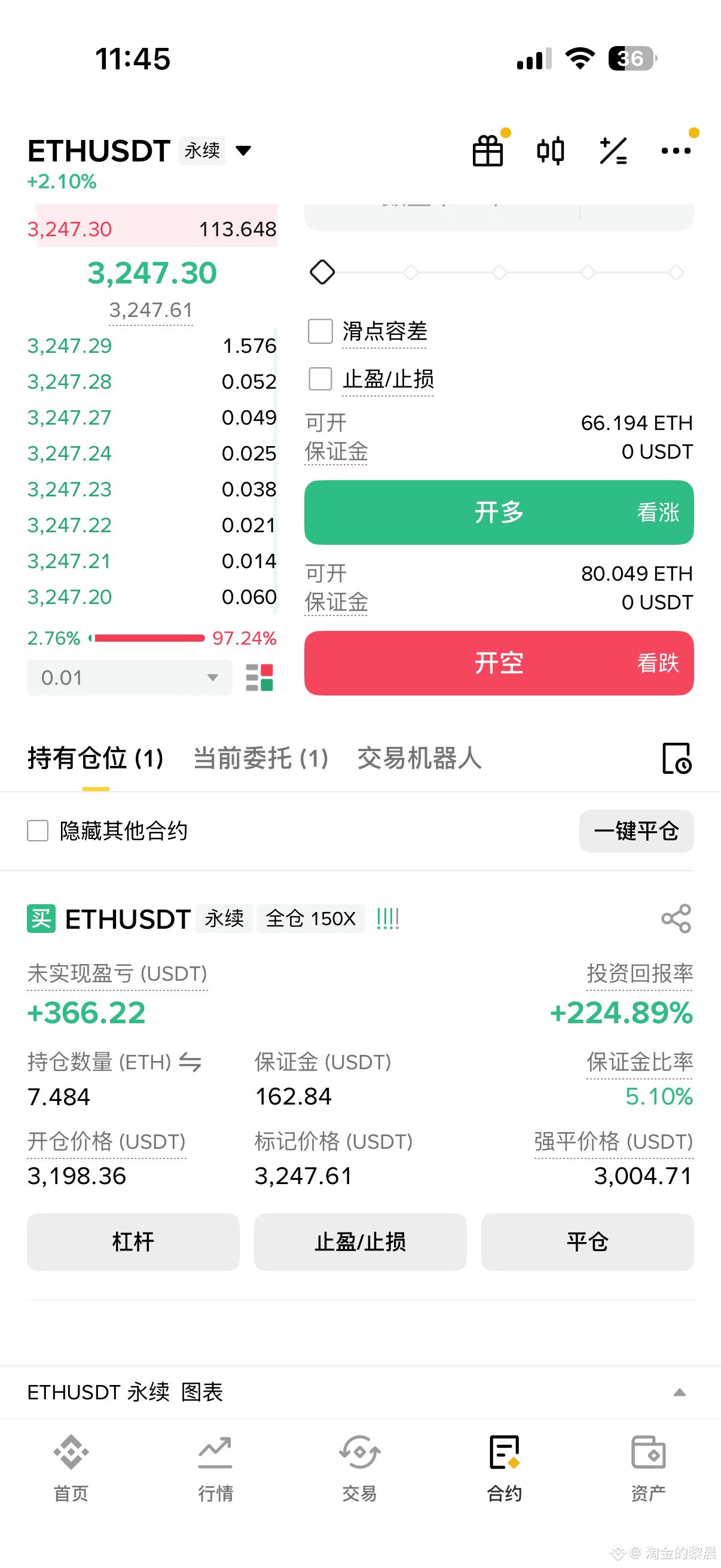Enable the 滑点容差 checkbox
The height and width of the screenshot is (1568, 721).
pos(320,332)
